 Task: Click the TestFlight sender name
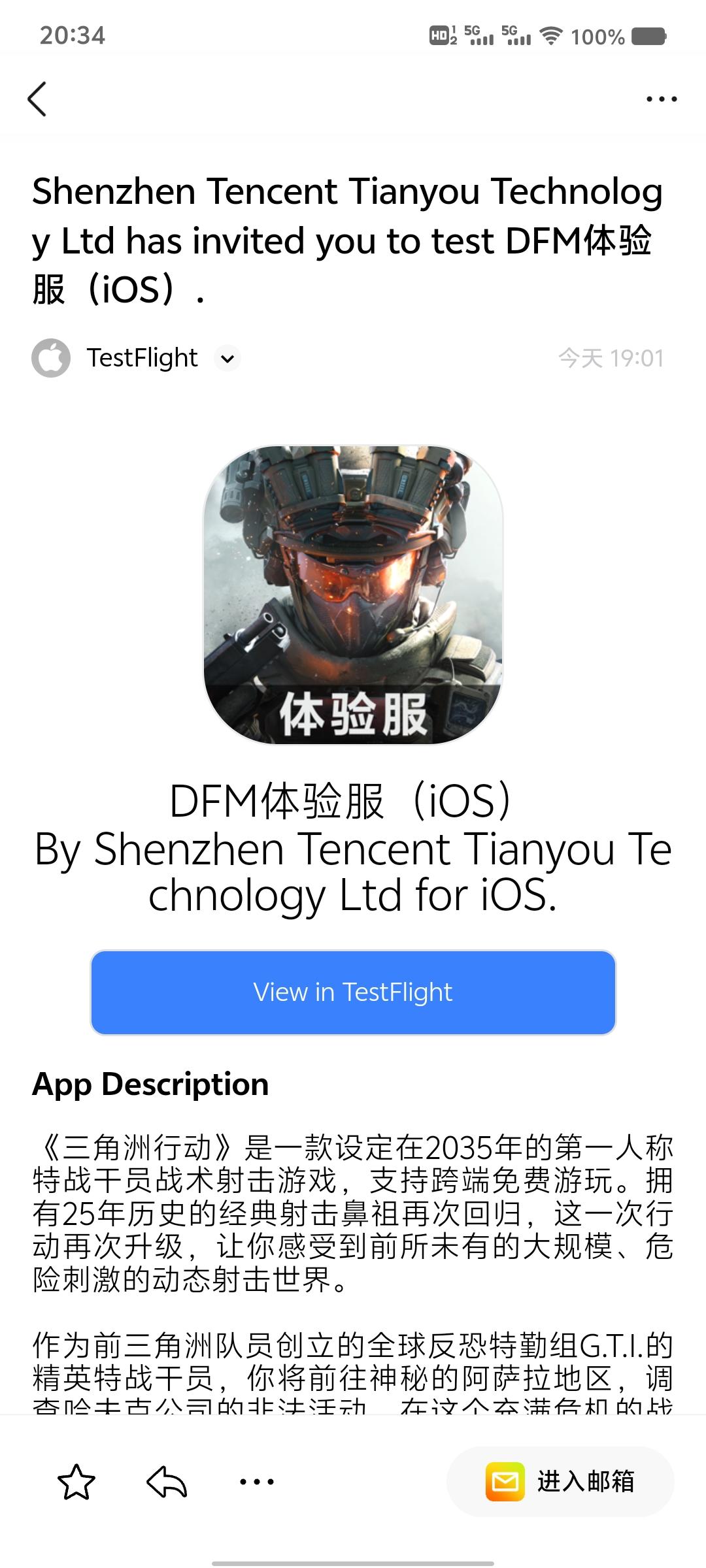tap(142, 357)
